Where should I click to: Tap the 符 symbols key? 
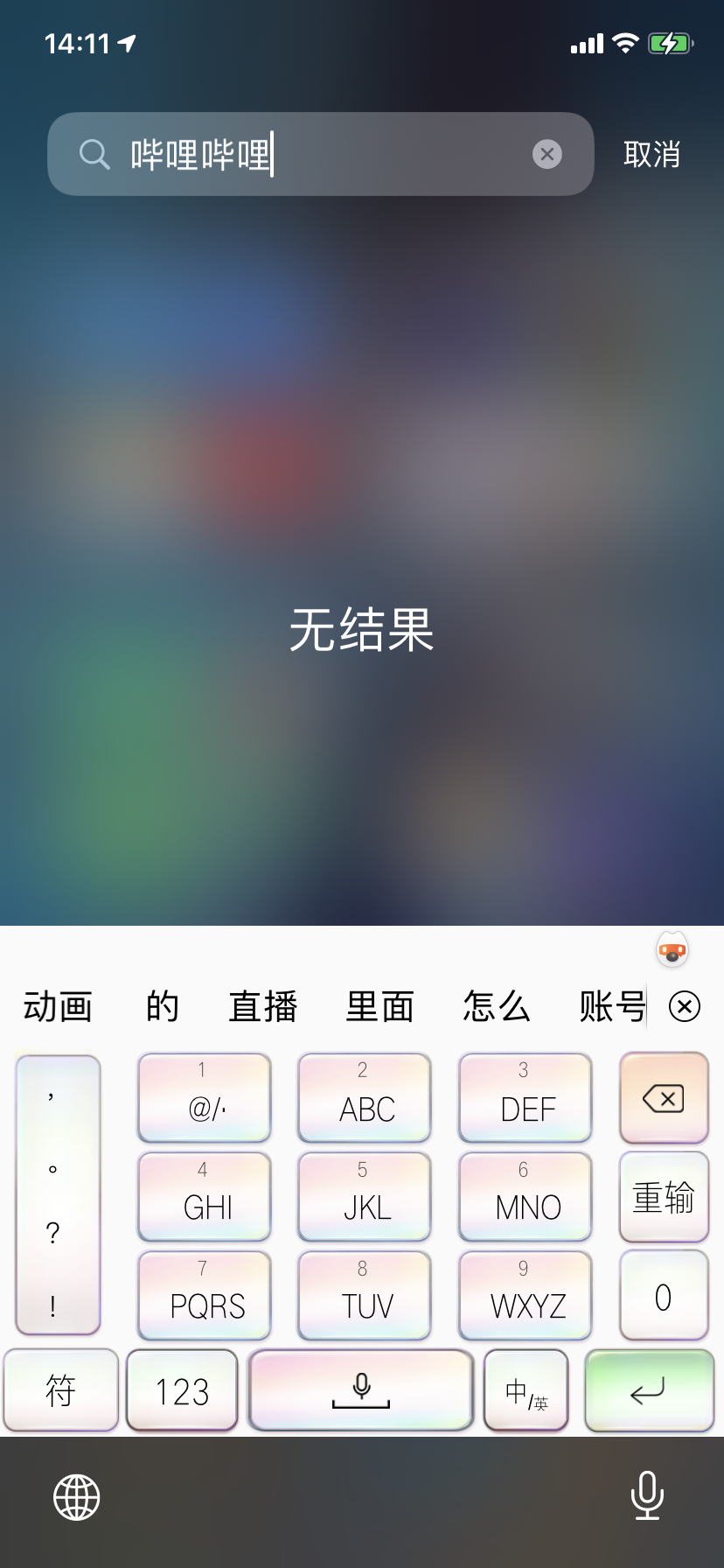click(61, 1390)
